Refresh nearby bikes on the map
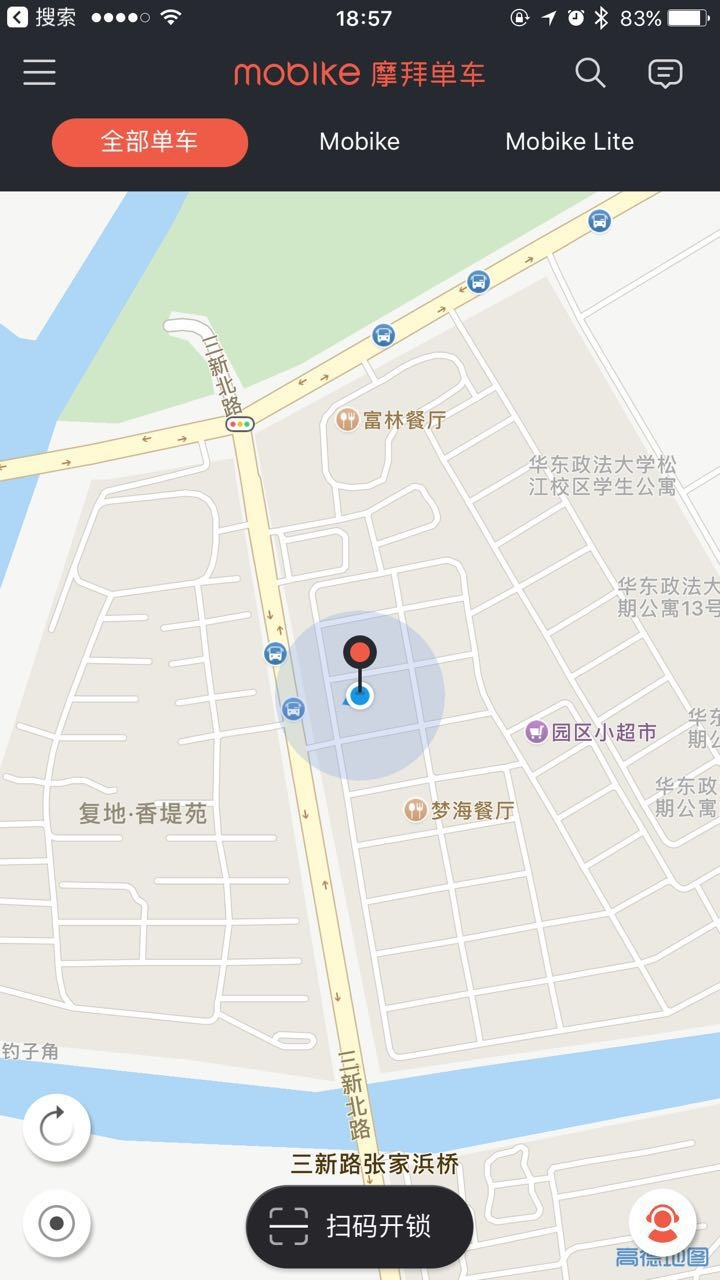Image resolution: width=720 pixels, height=1280 pixels. coord(57,1128)
